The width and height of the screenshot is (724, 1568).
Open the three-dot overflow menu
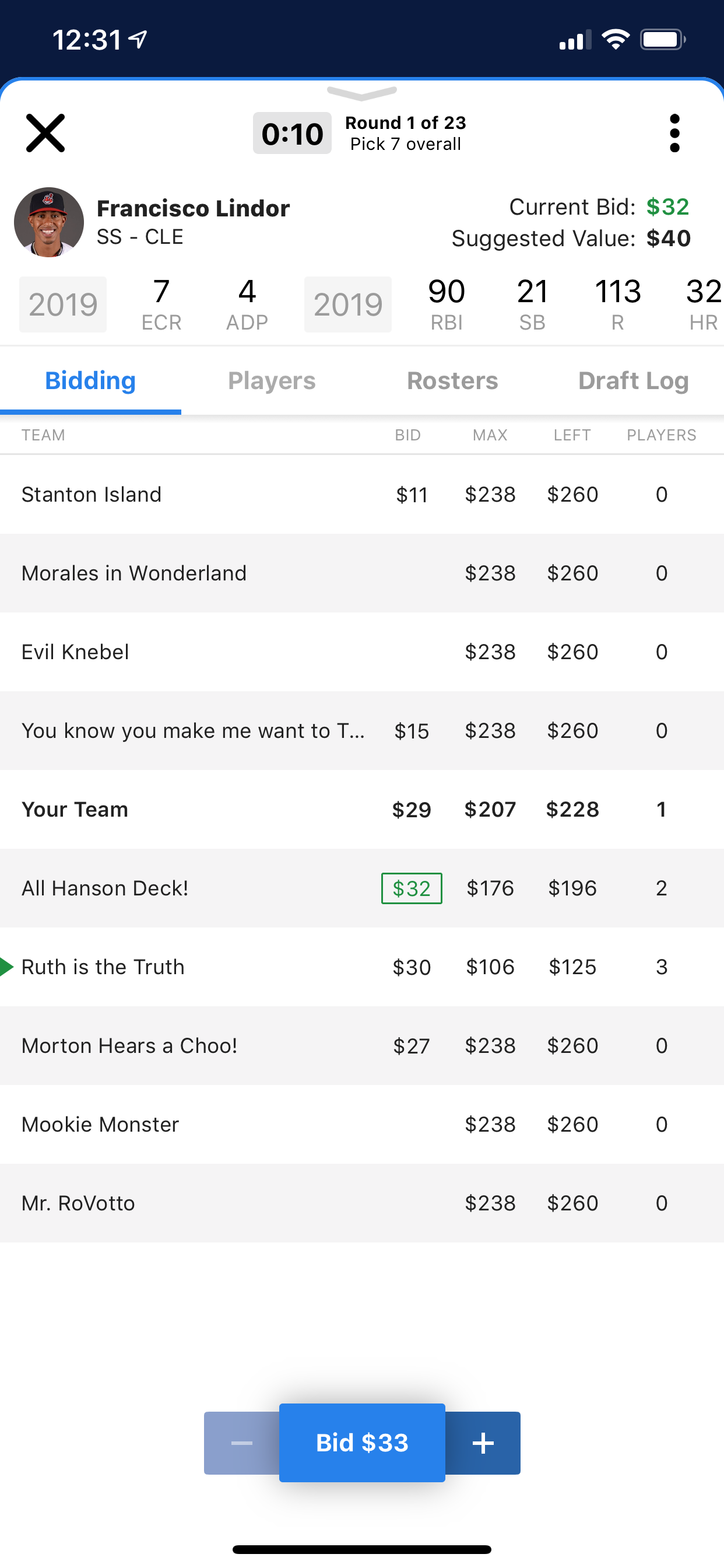click(x=674, y=132)
